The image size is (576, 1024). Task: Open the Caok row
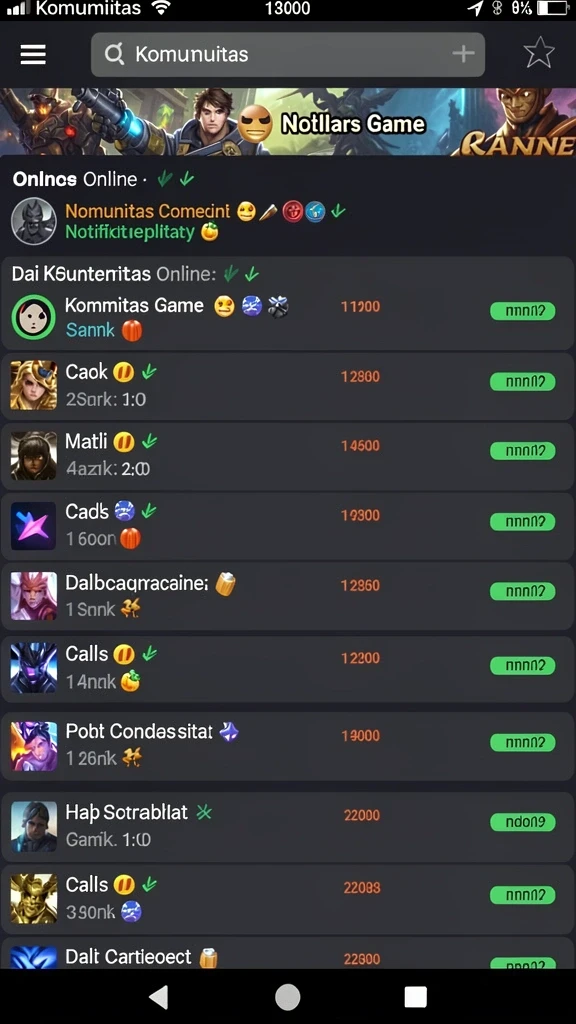point(288,385)
